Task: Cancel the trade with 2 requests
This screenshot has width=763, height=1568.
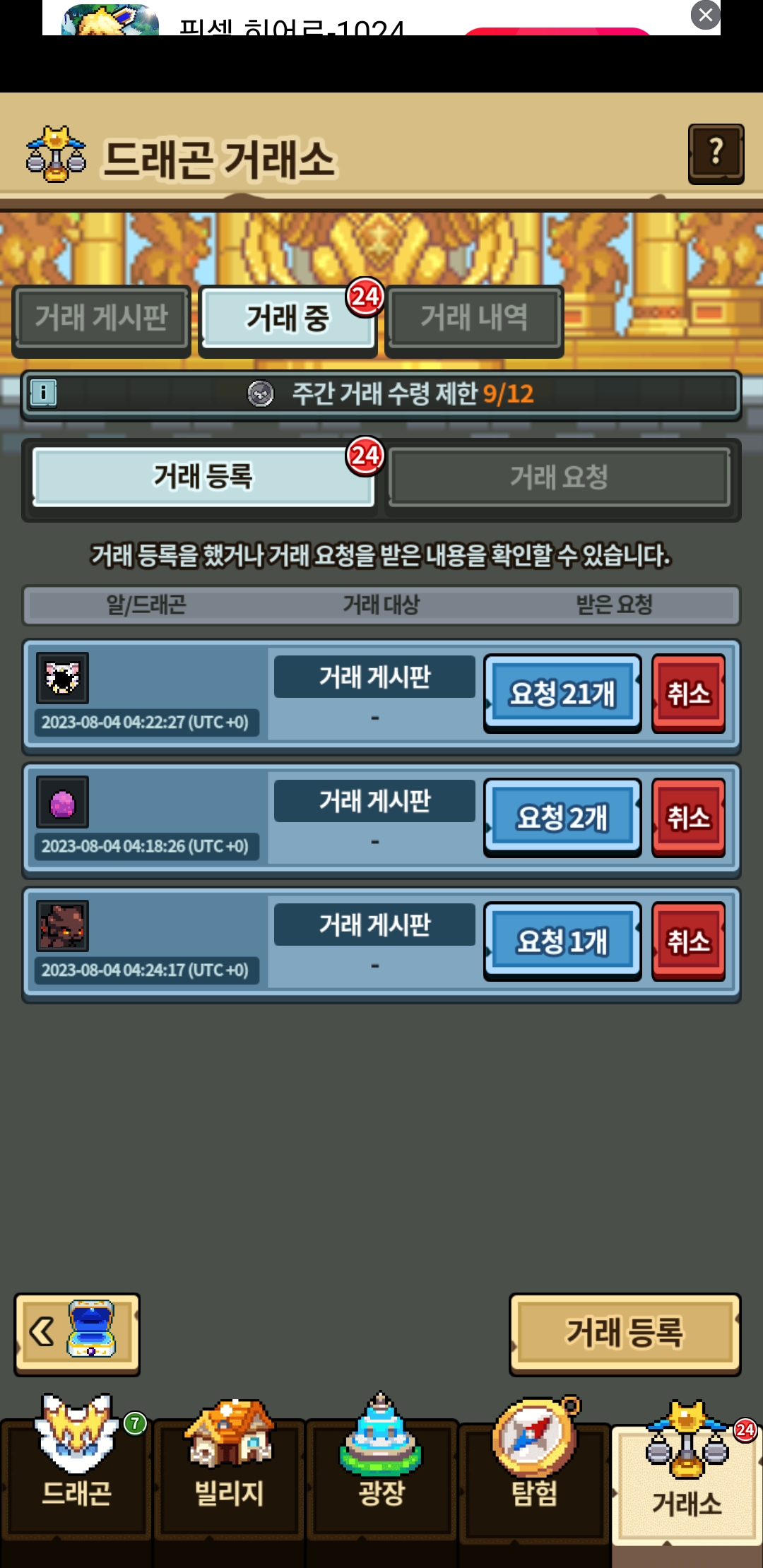Action: point(688,818)
